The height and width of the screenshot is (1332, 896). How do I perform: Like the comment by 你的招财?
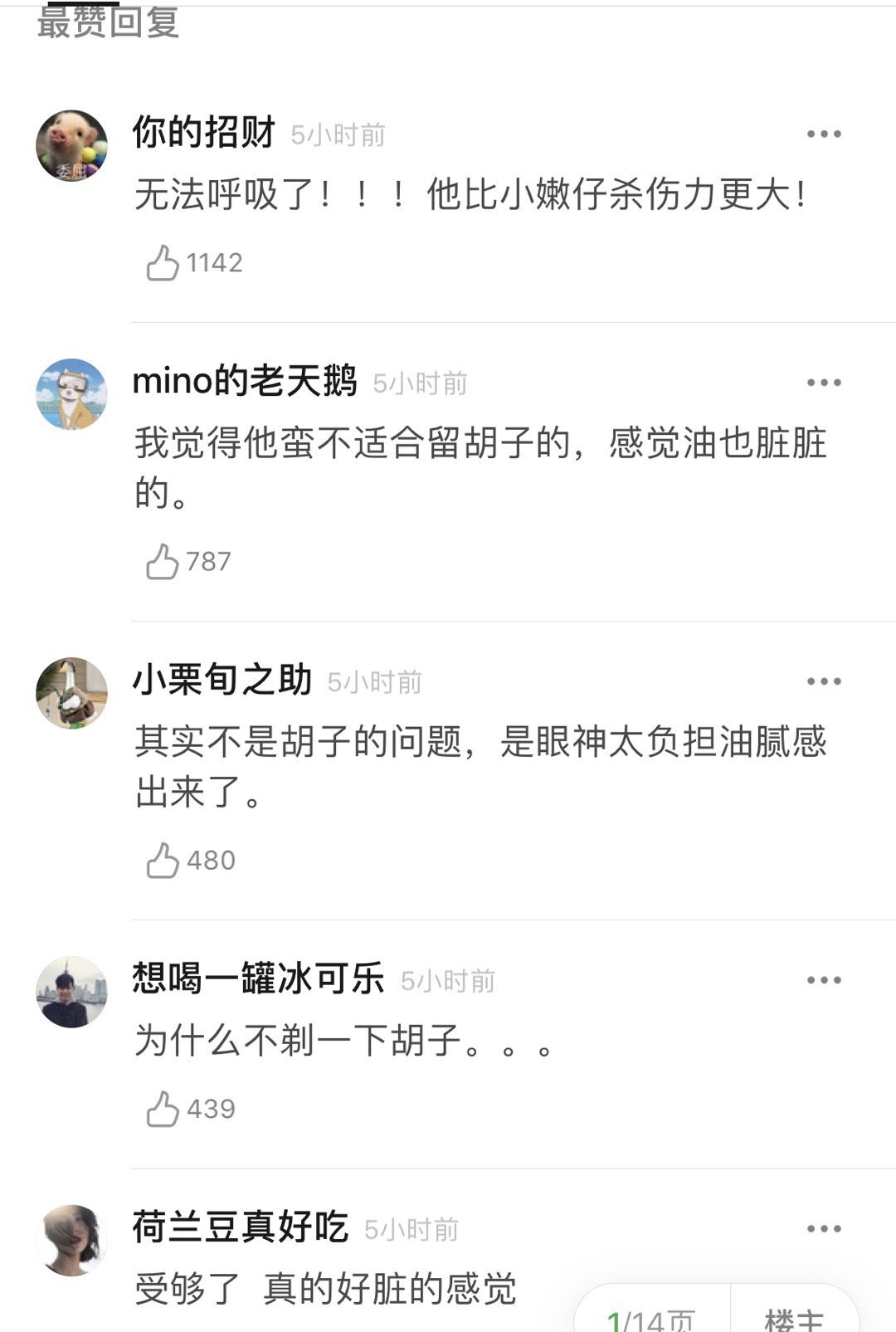point(163,263)
